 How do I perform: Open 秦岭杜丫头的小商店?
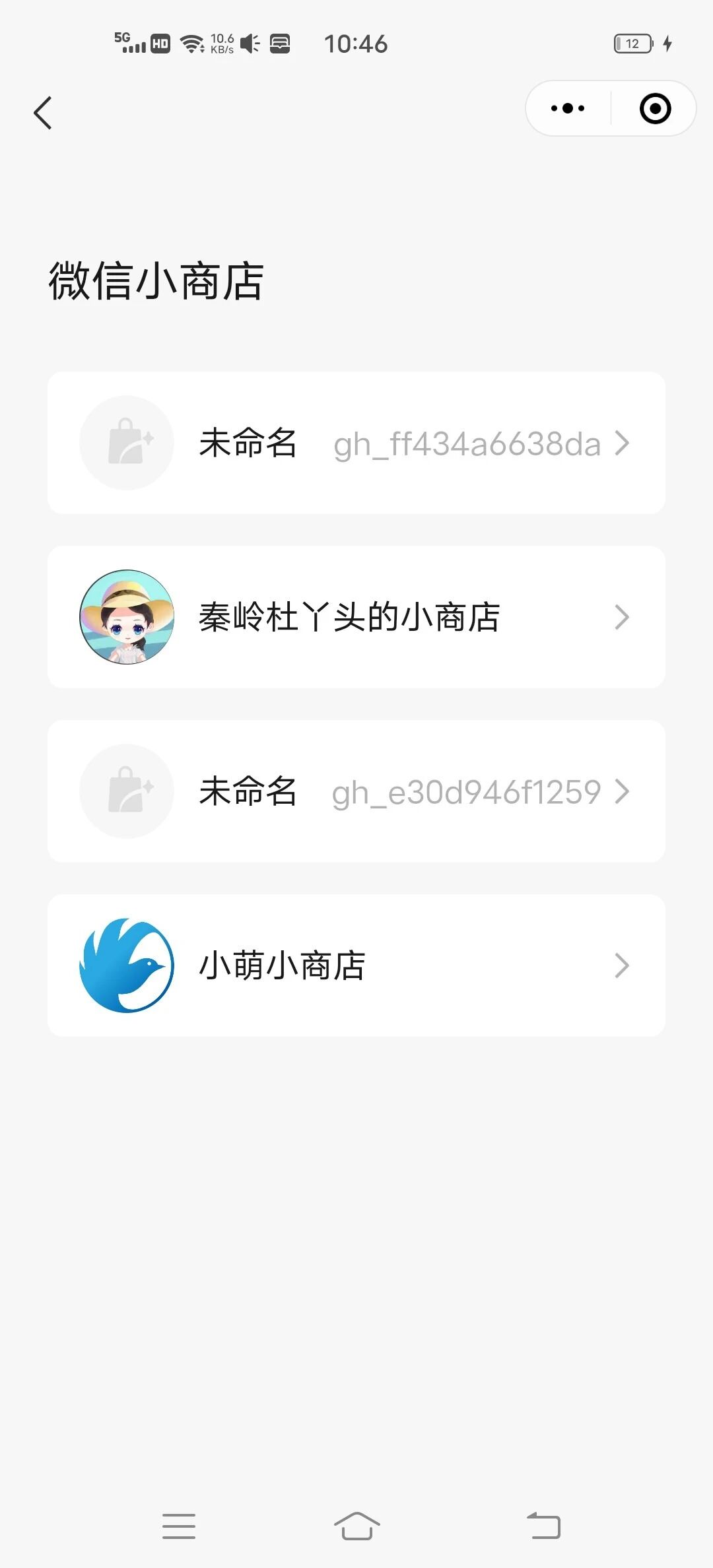point(356,617)
